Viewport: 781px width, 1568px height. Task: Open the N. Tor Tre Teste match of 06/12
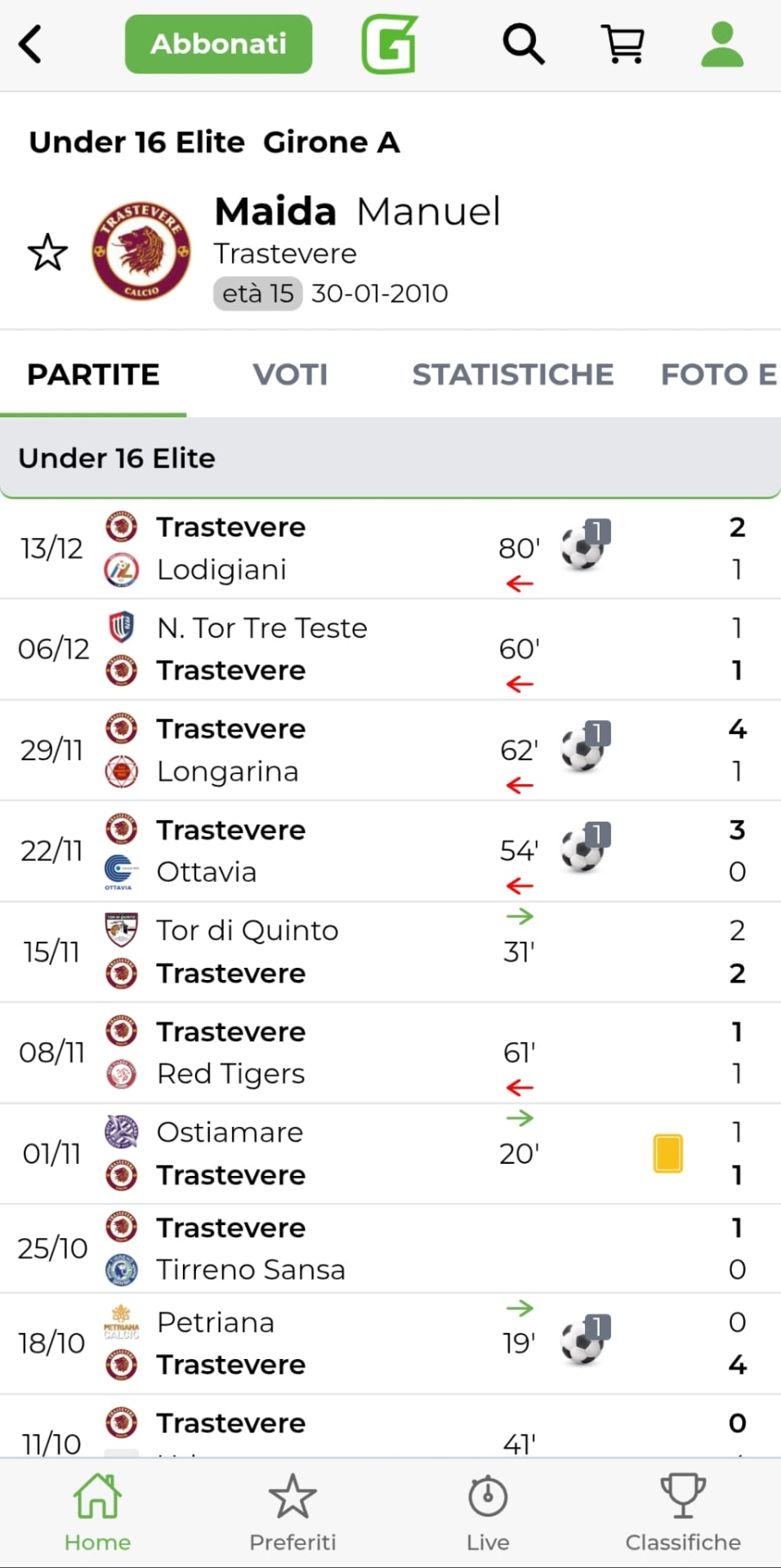pyautogui.click(x=327, y=649)
